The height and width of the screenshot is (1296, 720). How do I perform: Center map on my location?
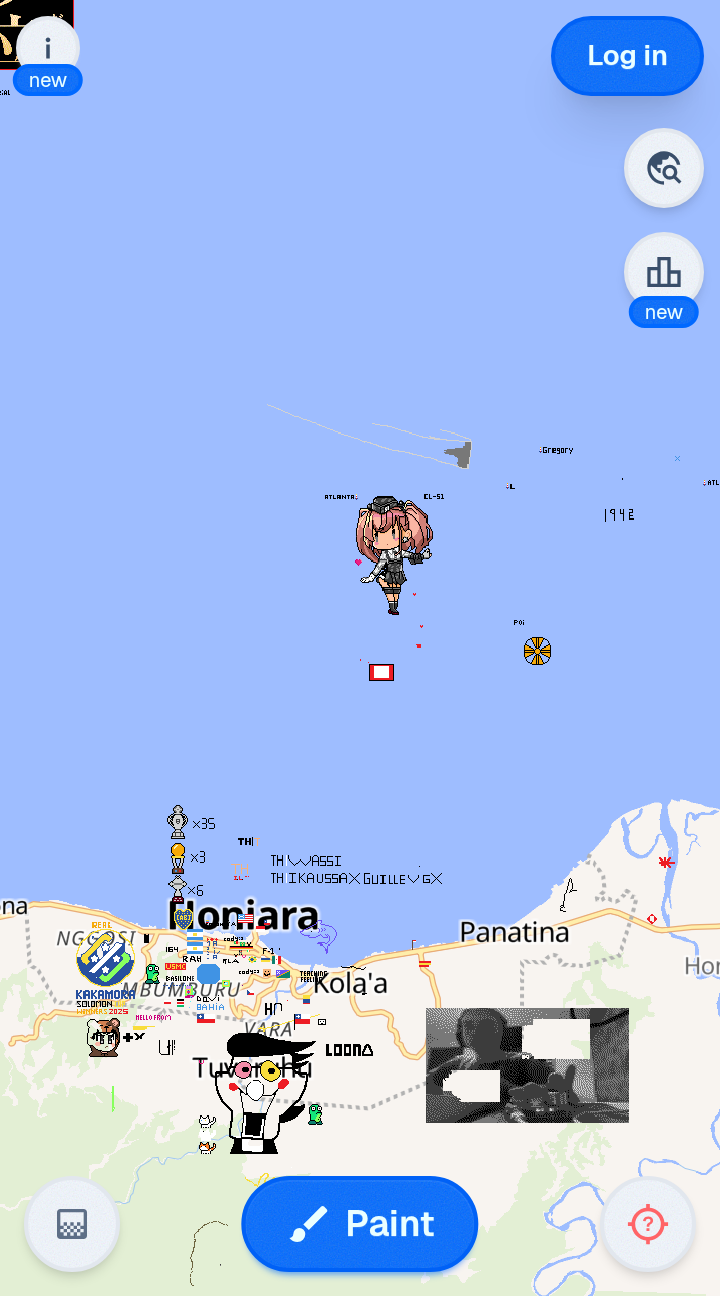pyautogui.click(x=648, y=1224)
